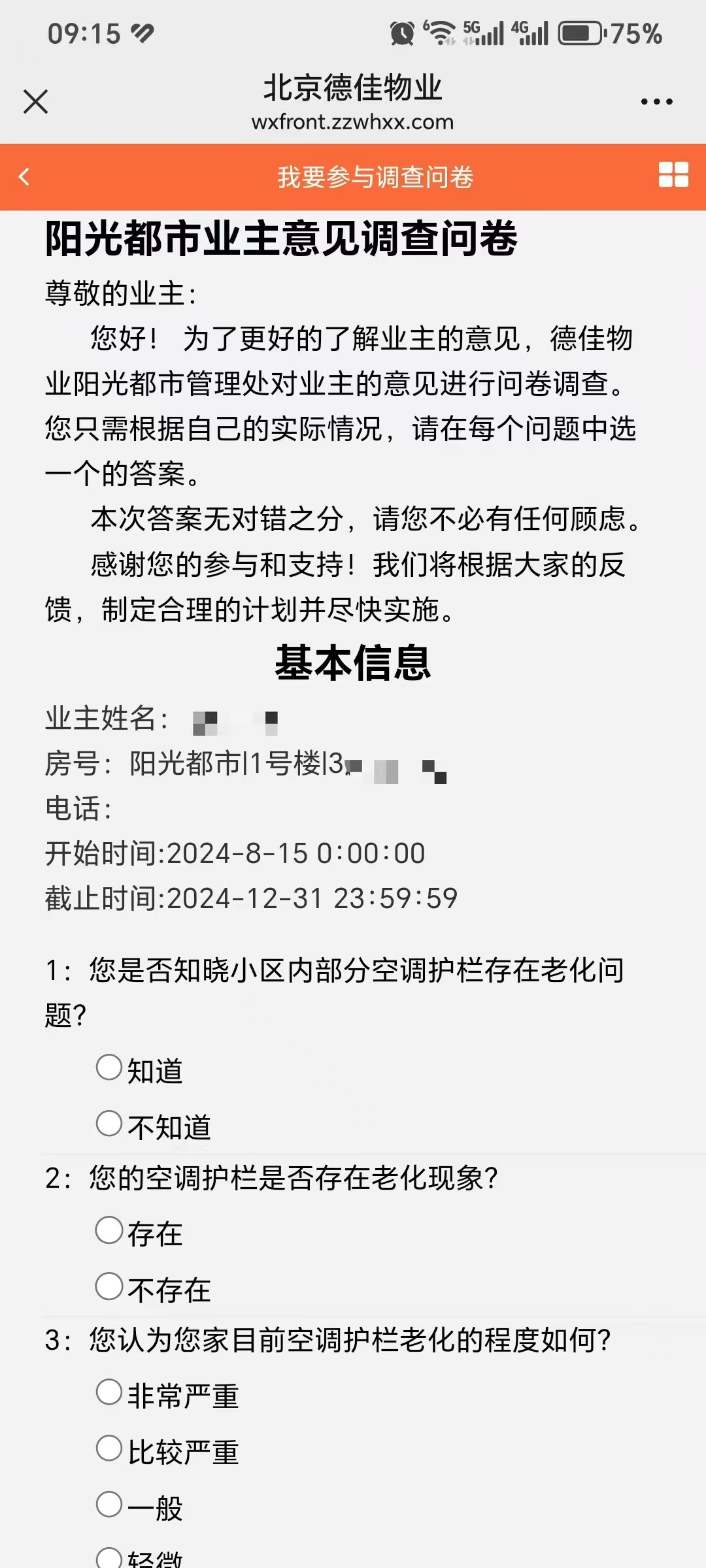Open the grid menu icon in orange bar
The width and height of the screenshot is (706, 1568).
[x=673, y=174]
